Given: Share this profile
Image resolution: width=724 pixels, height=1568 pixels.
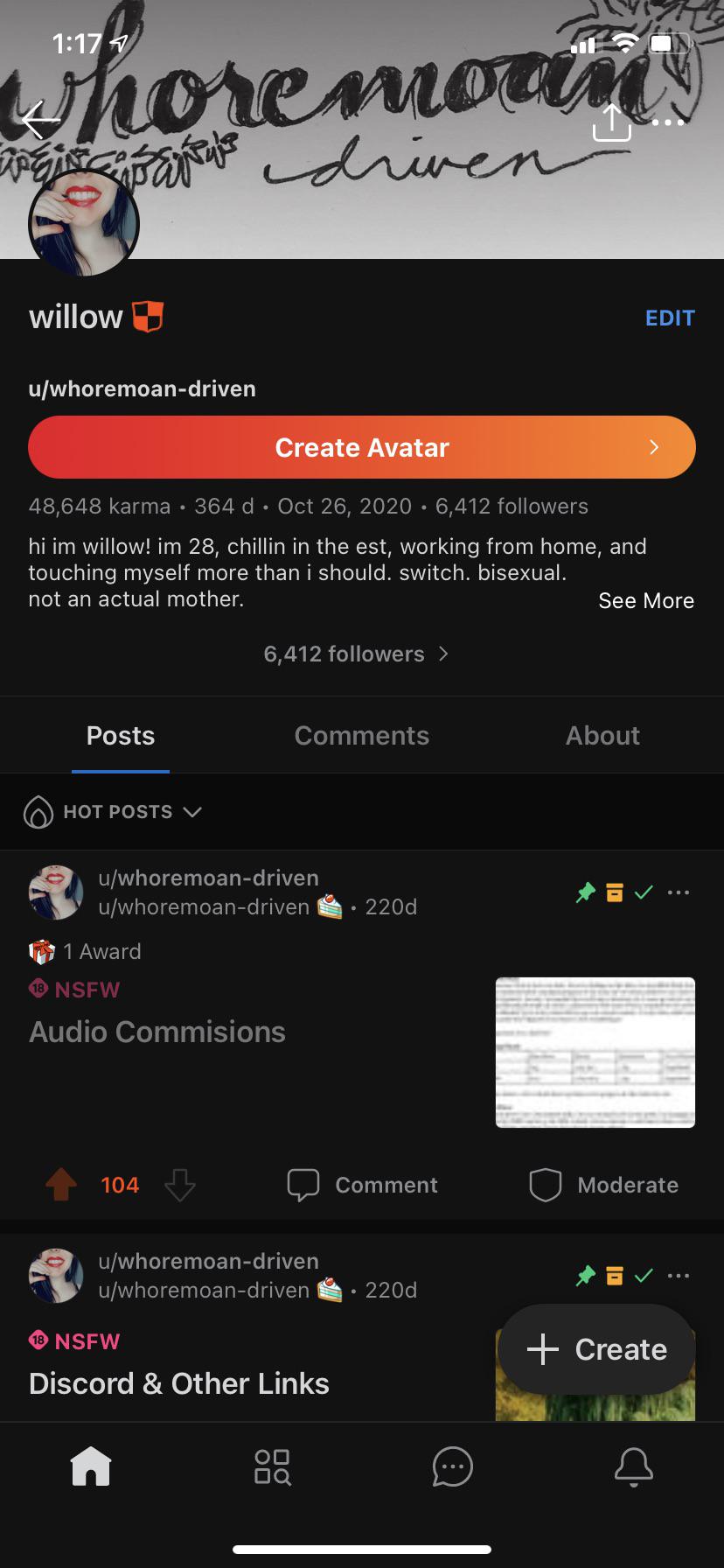Looking at the screenshot, I should 611,122.
